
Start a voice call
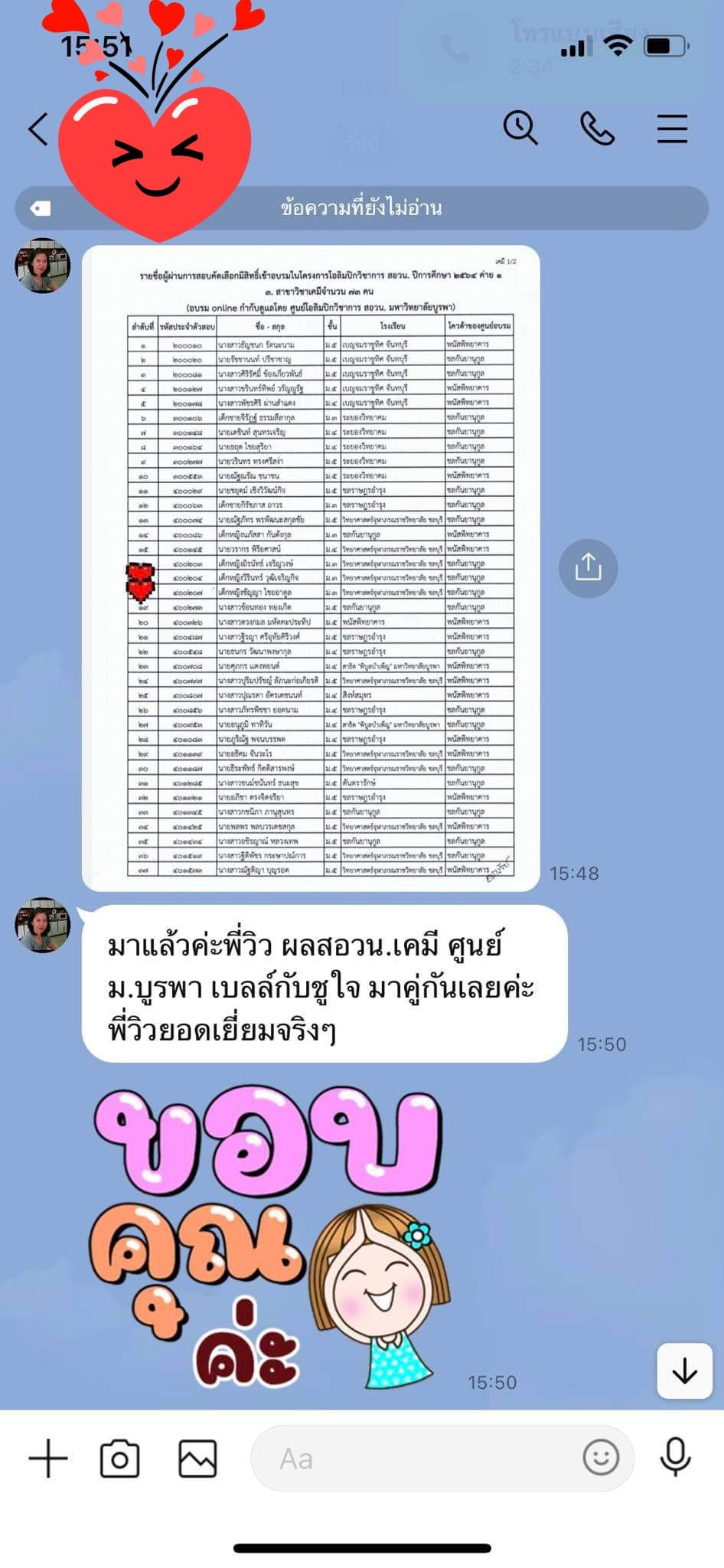[597, 128]
